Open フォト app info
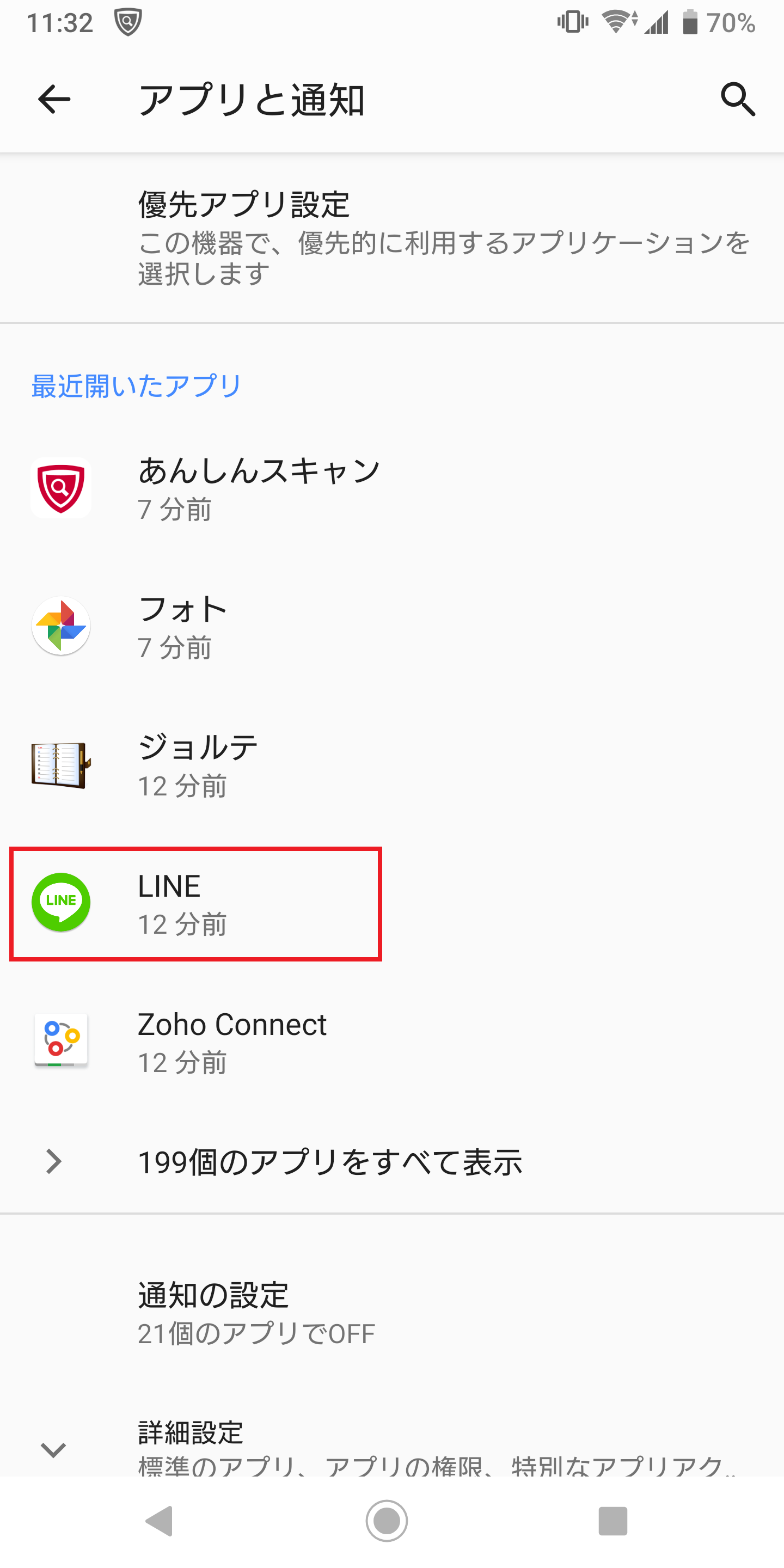The height and width of the screenshot is (1568, 784). [392, 626]
